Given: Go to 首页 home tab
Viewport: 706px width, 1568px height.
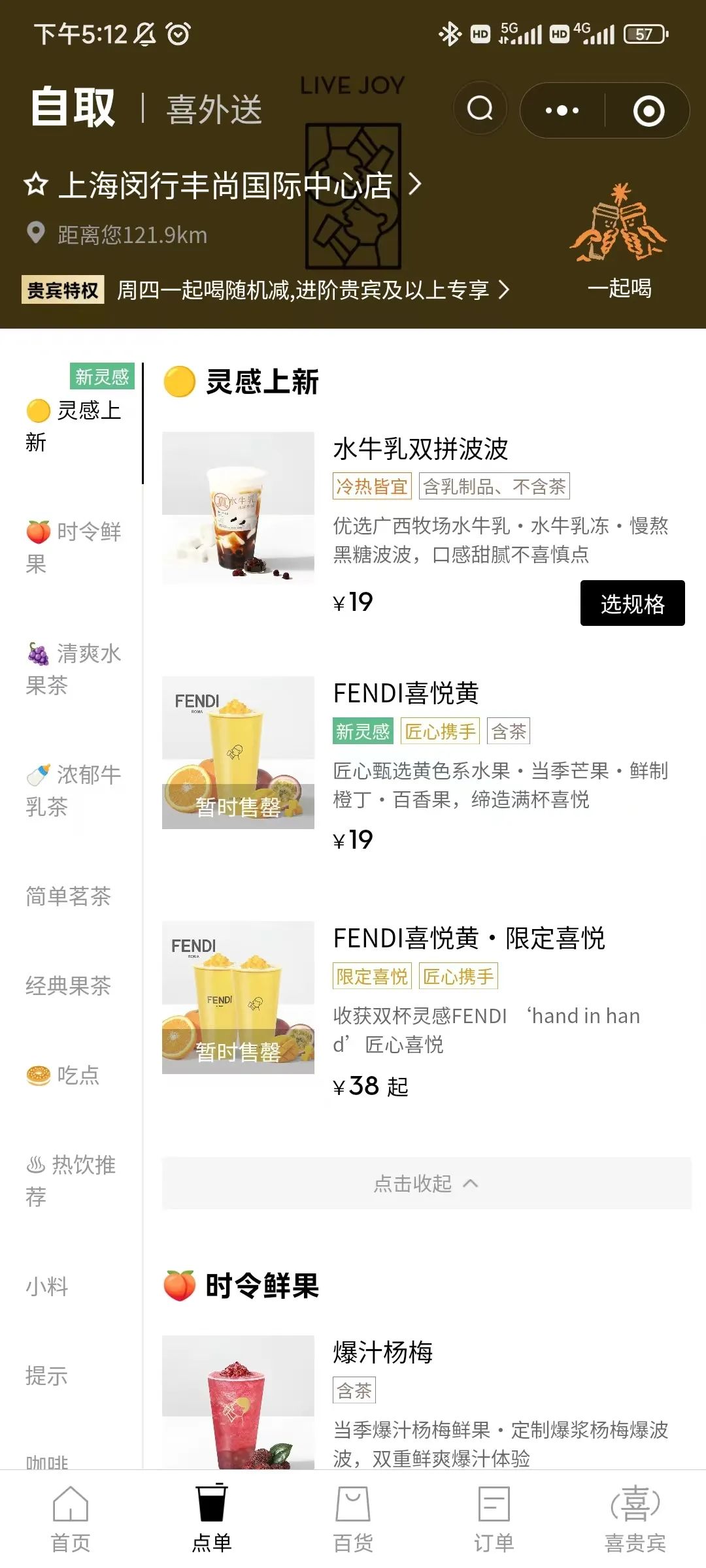Looking at the screenshot, I should click(x=71, y=1519).
